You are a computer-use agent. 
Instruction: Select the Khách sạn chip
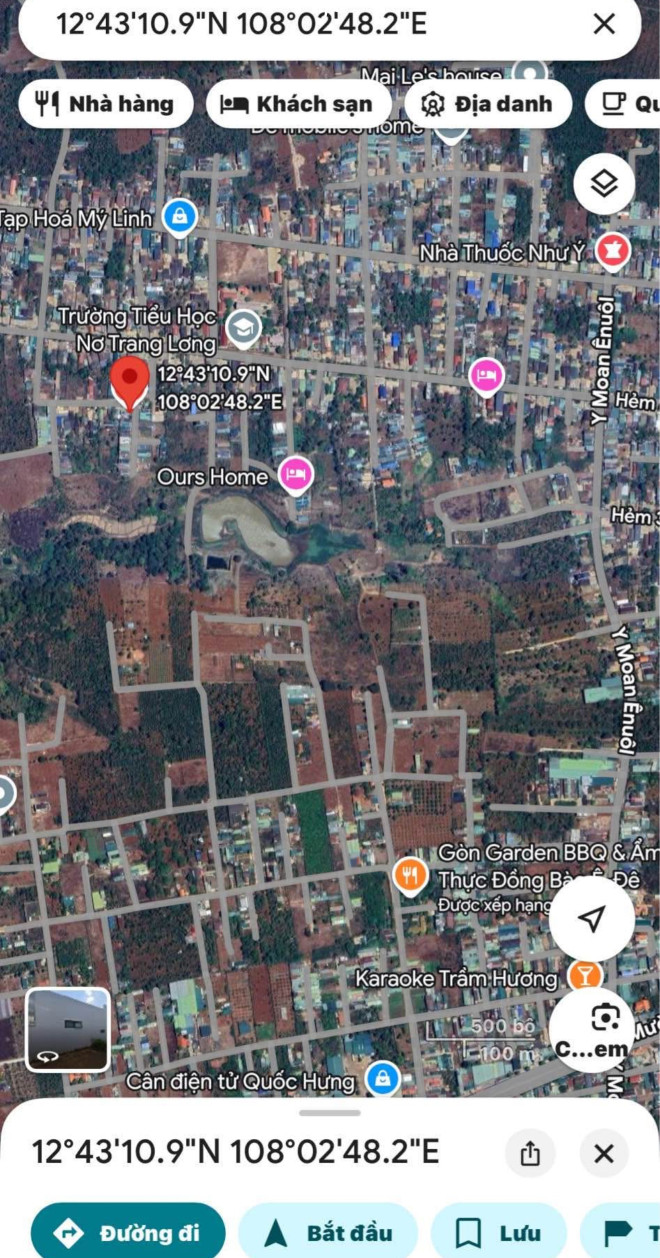pyautogui.click(x=298, y=104)
